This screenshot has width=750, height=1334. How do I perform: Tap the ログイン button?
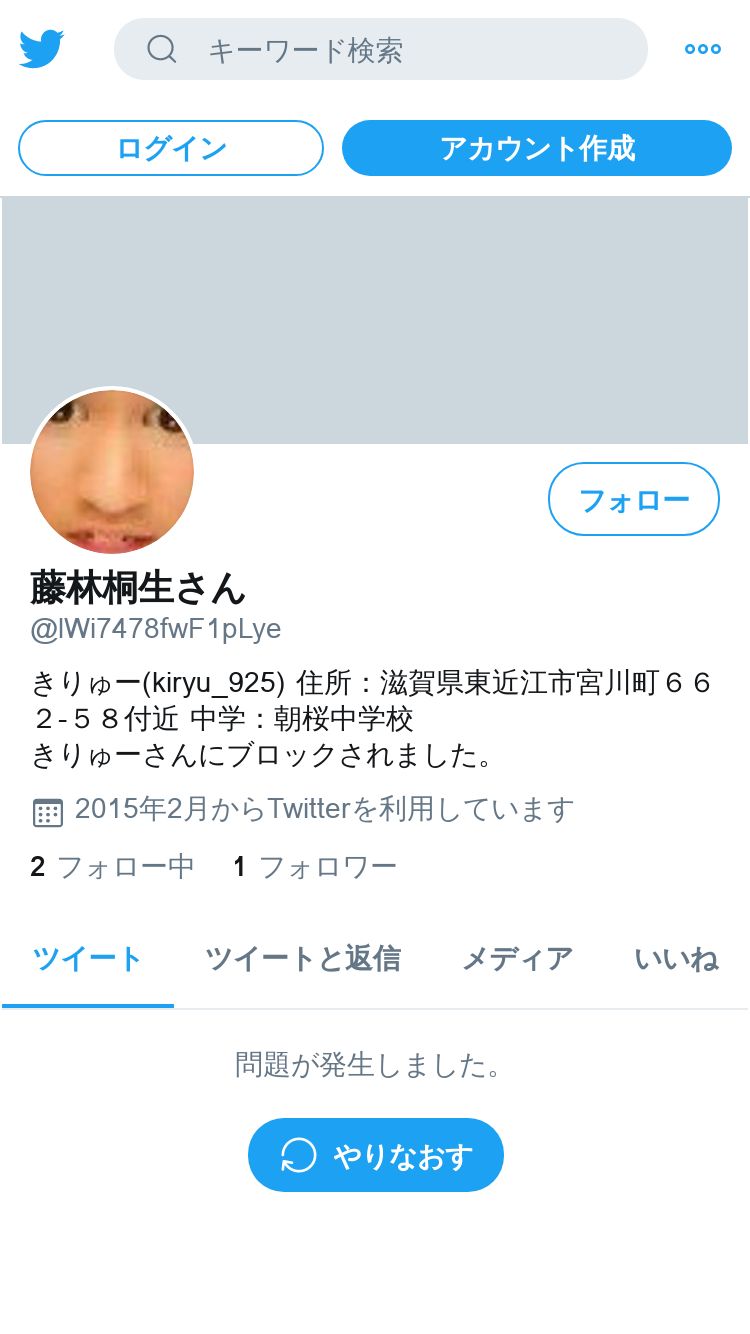(171, 148)
